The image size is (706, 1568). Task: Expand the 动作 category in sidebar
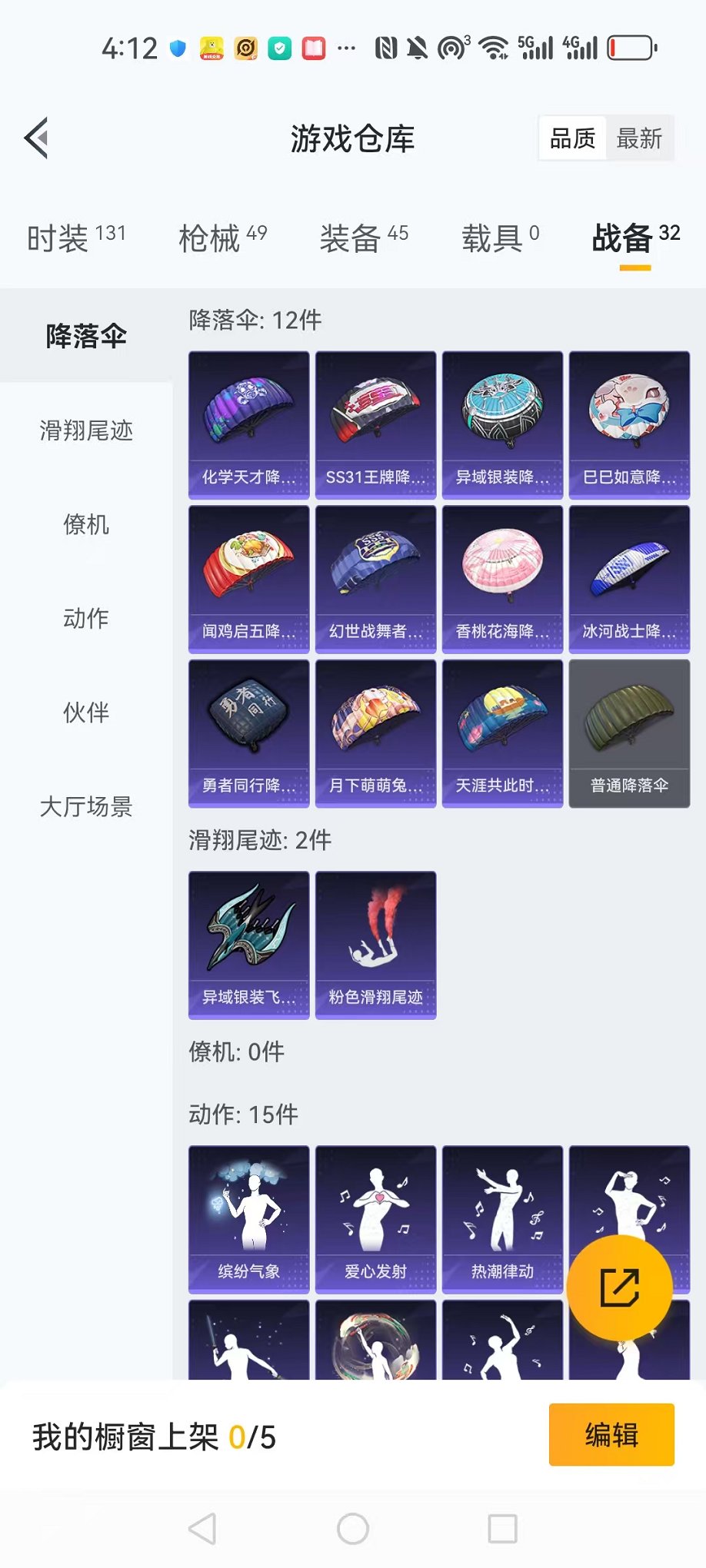(86, 617)
